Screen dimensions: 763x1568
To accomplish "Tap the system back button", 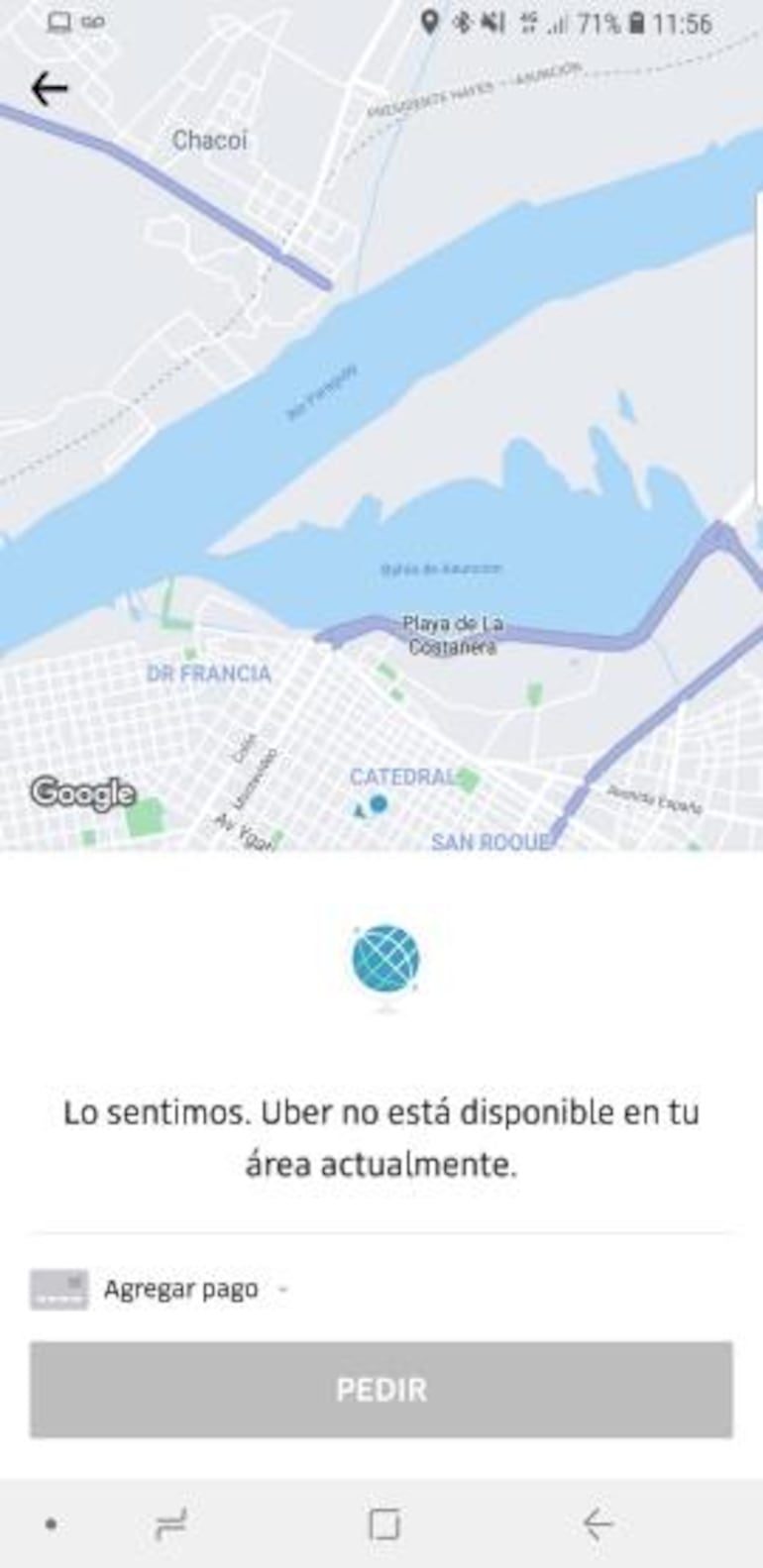I will click(x=598, y=1522).
